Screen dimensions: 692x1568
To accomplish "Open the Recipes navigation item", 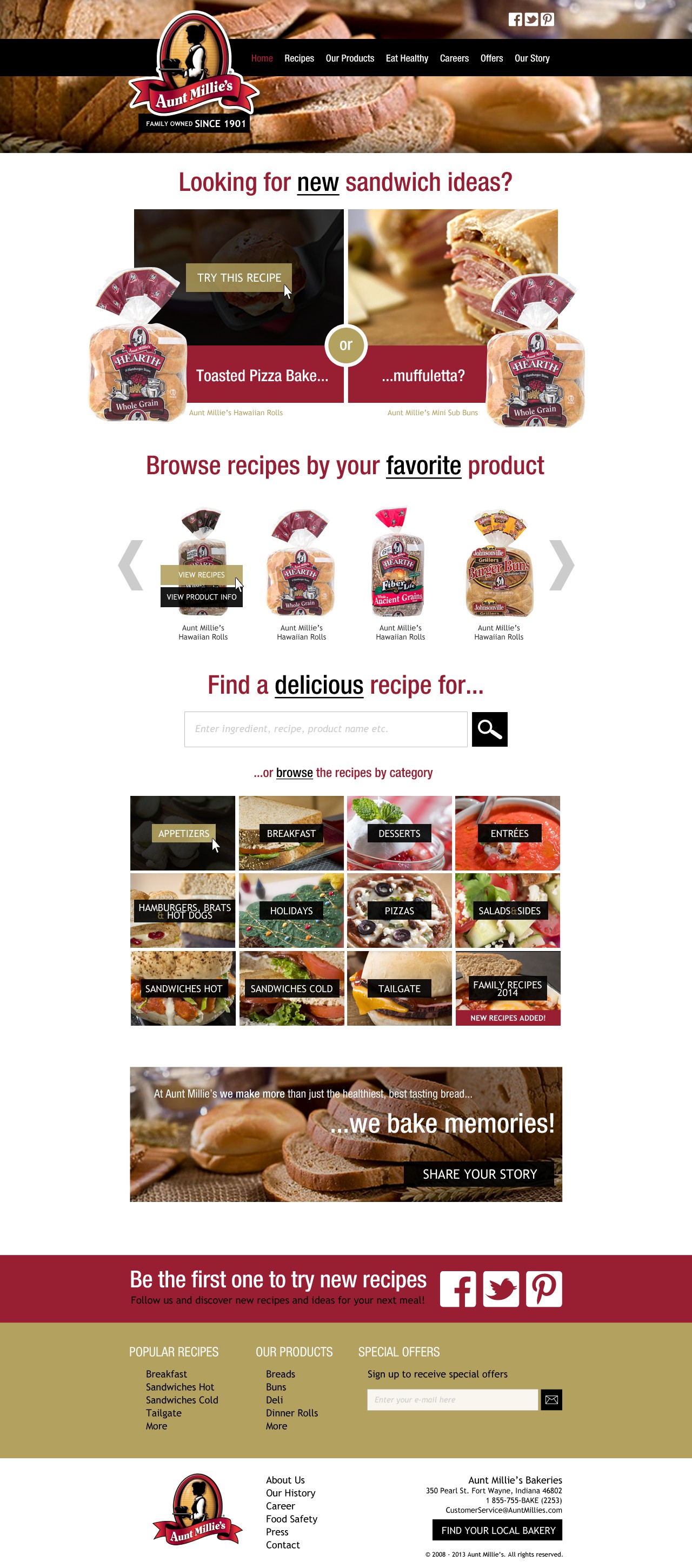I will (x=299, y=58).
